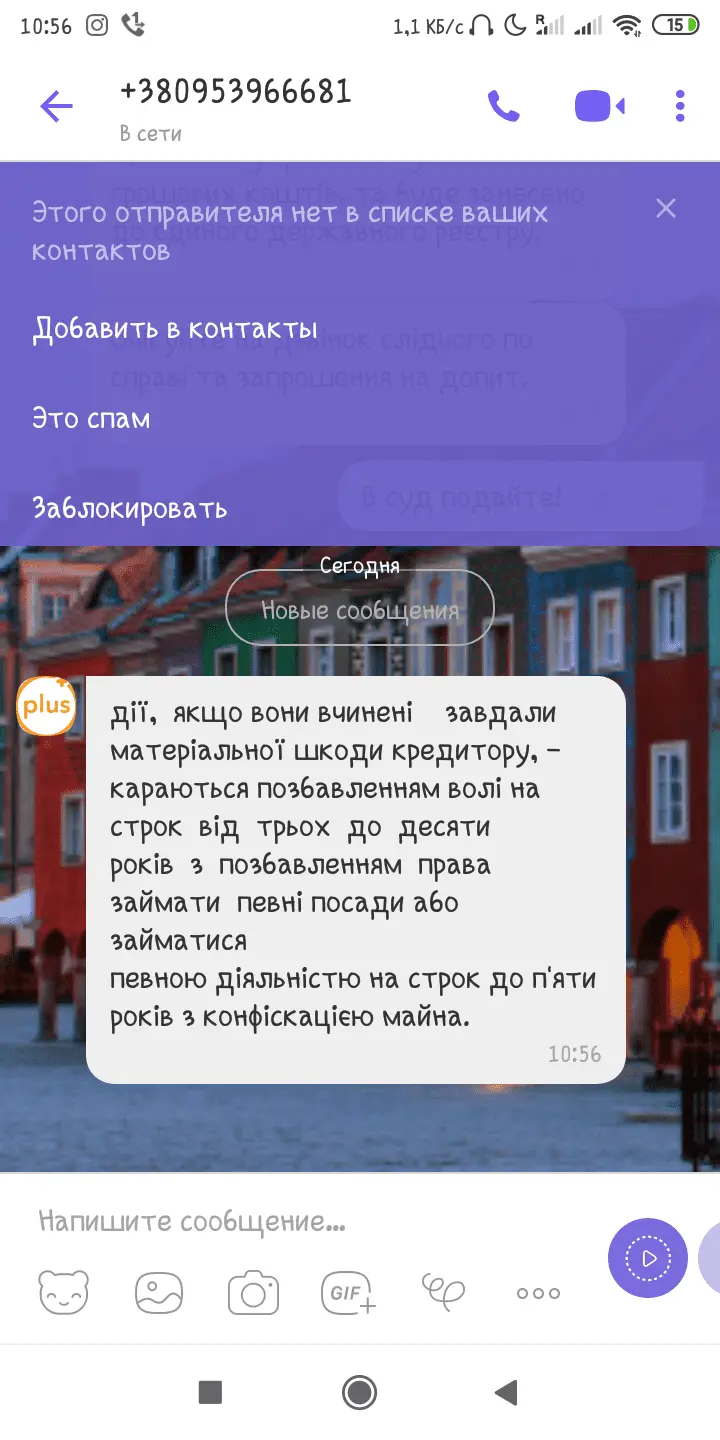720x1440 pixels.
Task: Open the camera to take a photo
Action: coord(253,1293)
